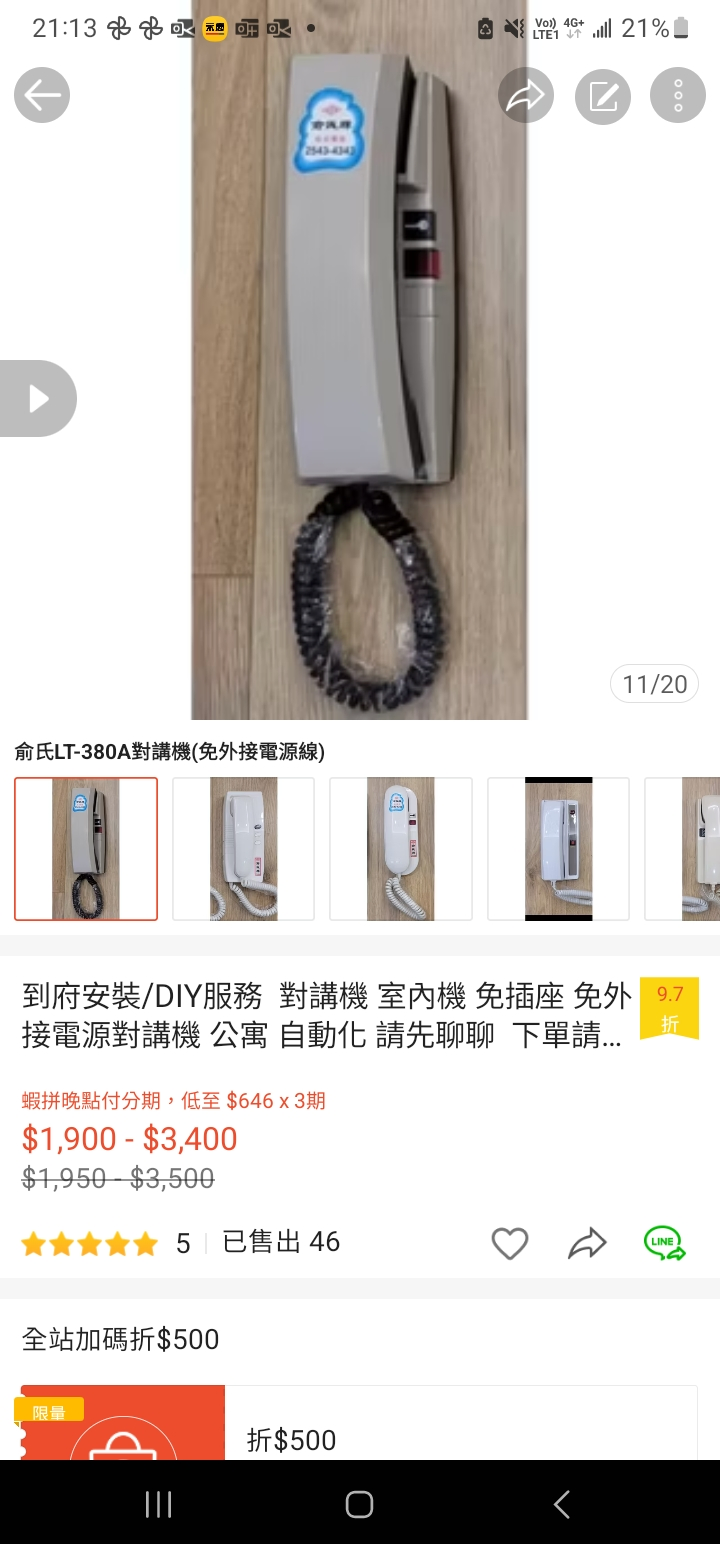Image resolution: width=720 pixels, height=1544 pixels.
Task: Open recent apps from the navigation bar
Action: coord(159,1504)
